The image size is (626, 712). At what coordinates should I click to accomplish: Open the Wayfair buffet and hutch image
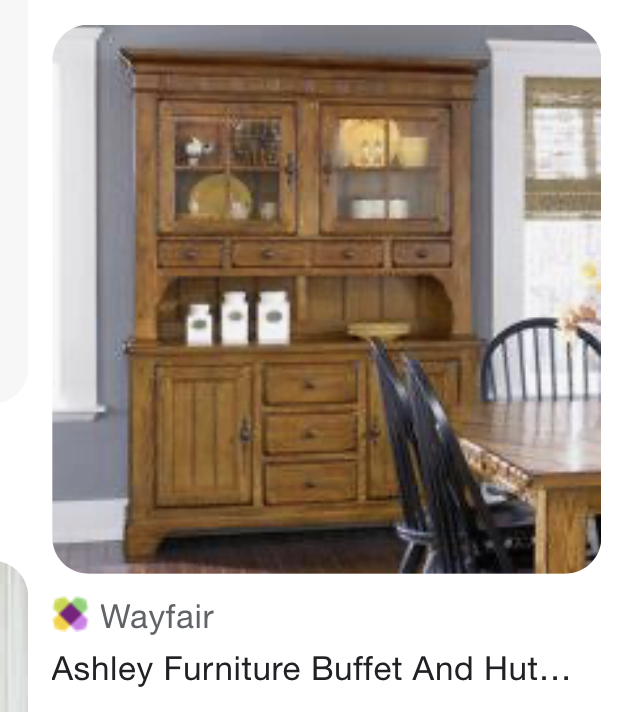326,300
